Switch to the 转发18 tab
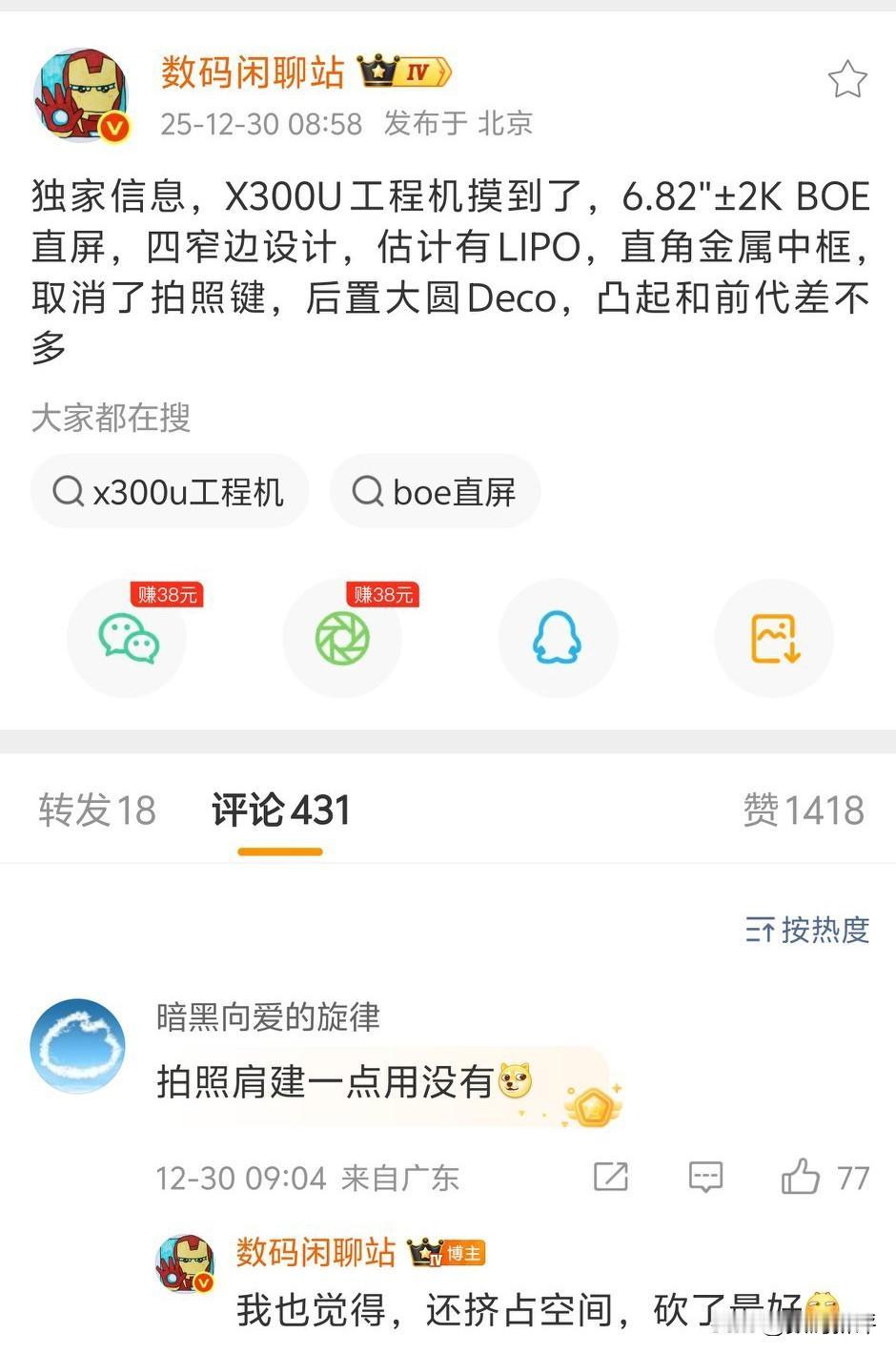This screenshot has height=1354, width=896. [x=94, y=810]
